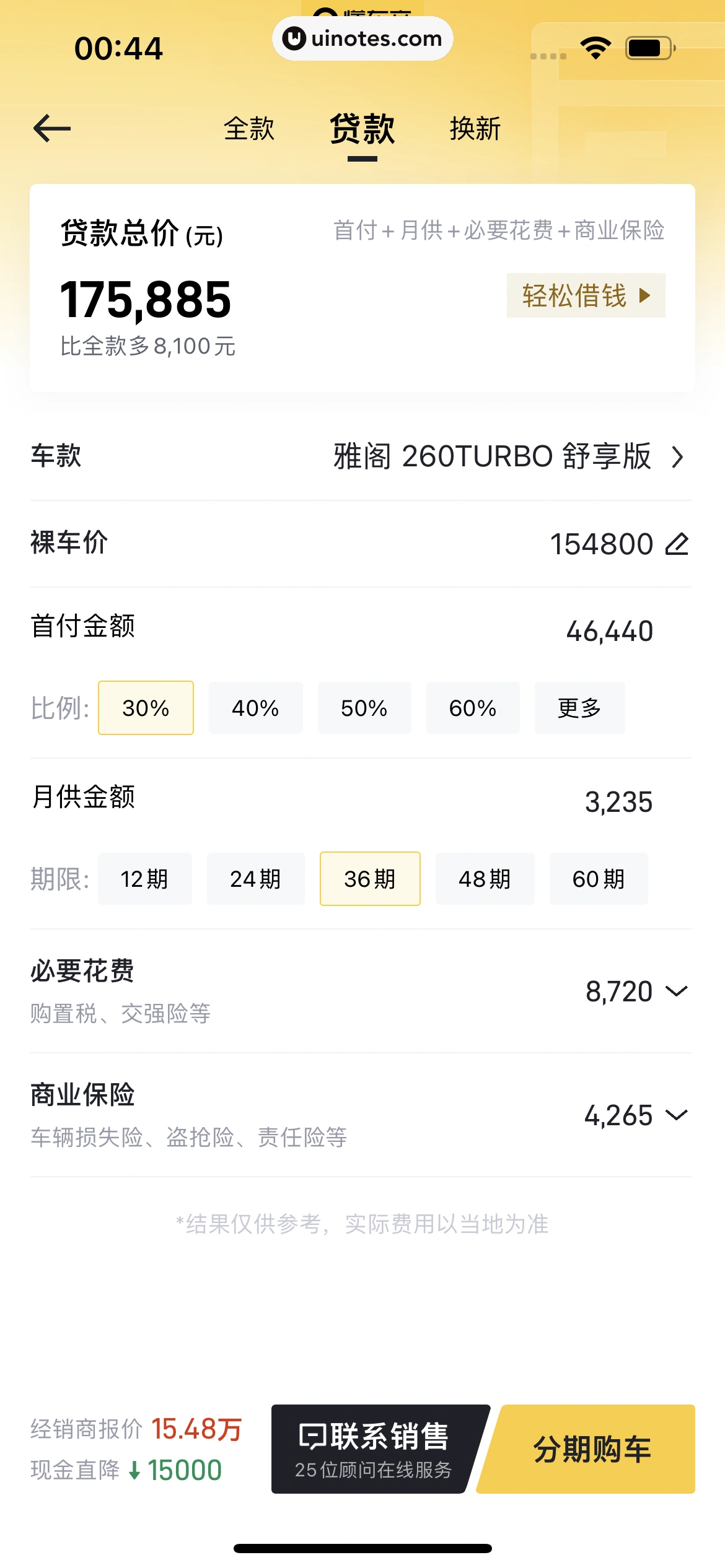725x1568 pixels.
Task: Select the 30% down payment ratio
Action: pyautogui.click(x=146, y=708)
